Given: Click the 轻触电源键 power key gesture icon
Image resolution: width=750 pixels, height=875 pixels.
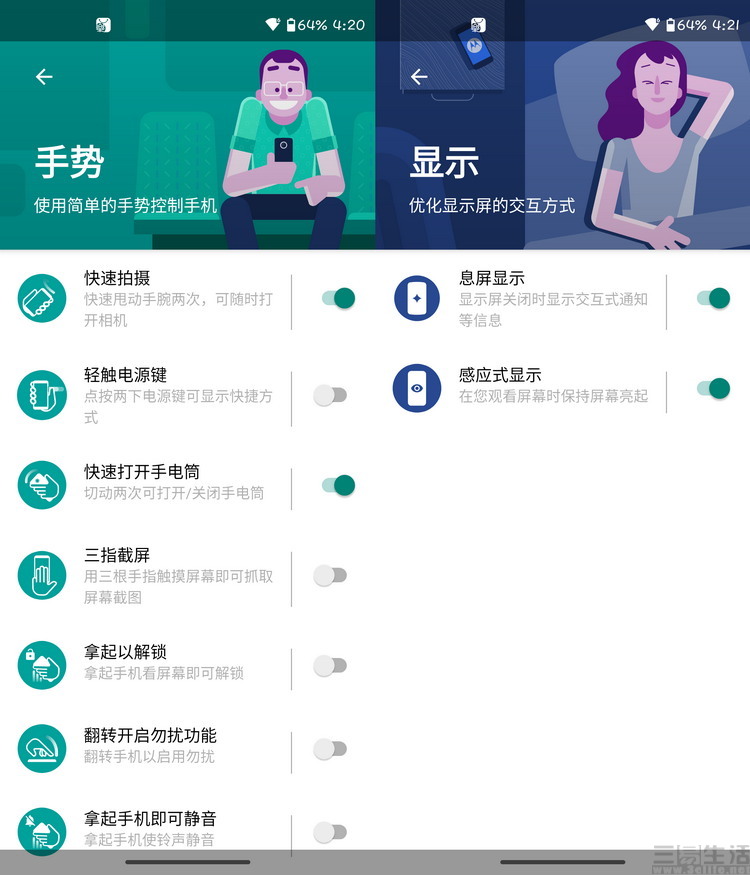Looking at the screenshot, I should (x=41, y=394).
